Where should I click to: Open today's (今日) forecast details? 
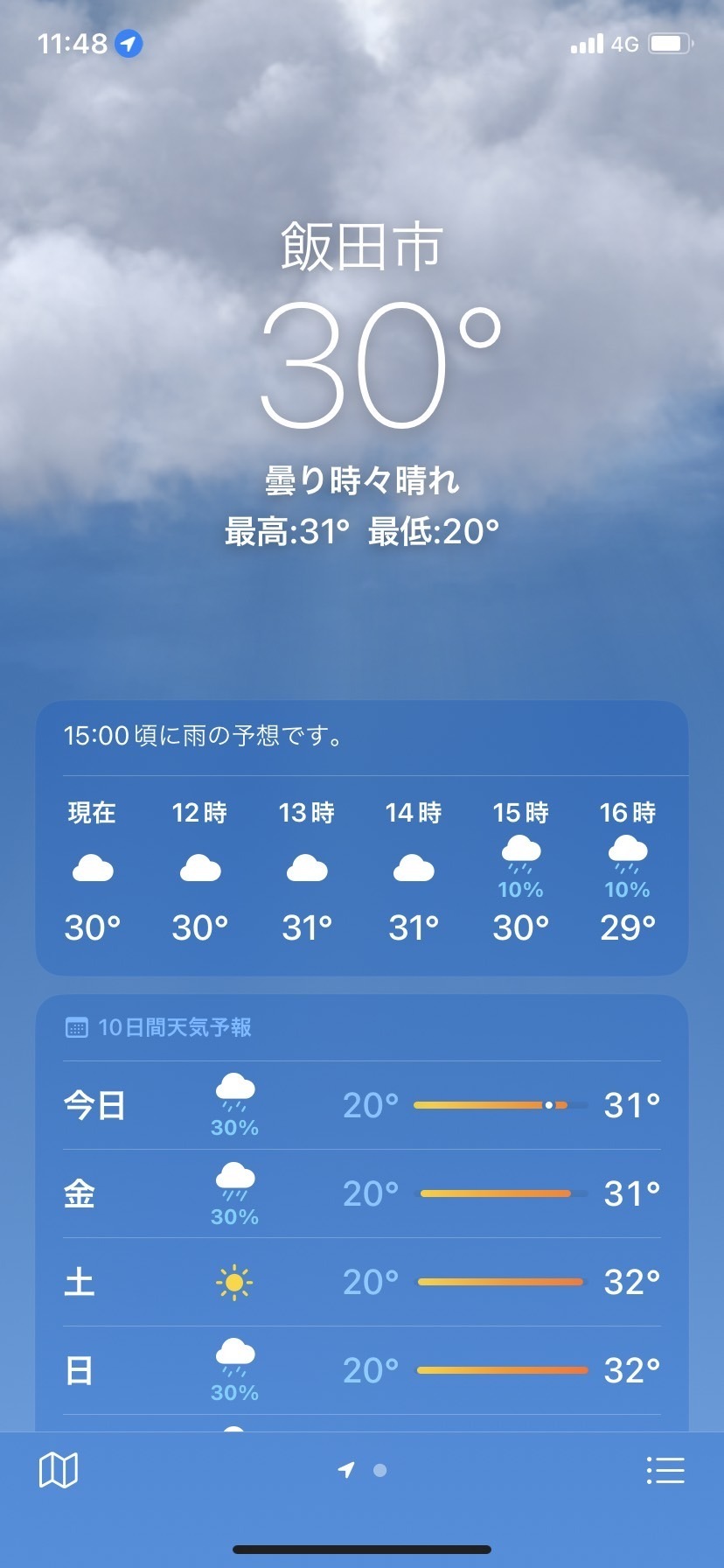click(x=361, y=1105)
